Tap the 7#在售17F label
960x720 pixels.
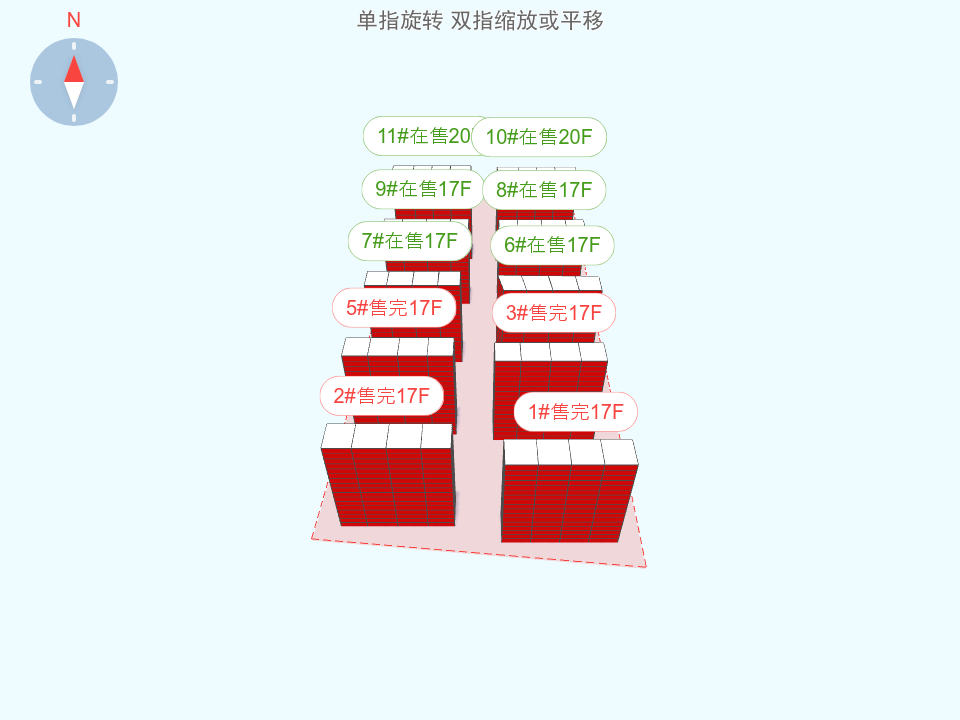pyautogui.click(x=409, y=241)
